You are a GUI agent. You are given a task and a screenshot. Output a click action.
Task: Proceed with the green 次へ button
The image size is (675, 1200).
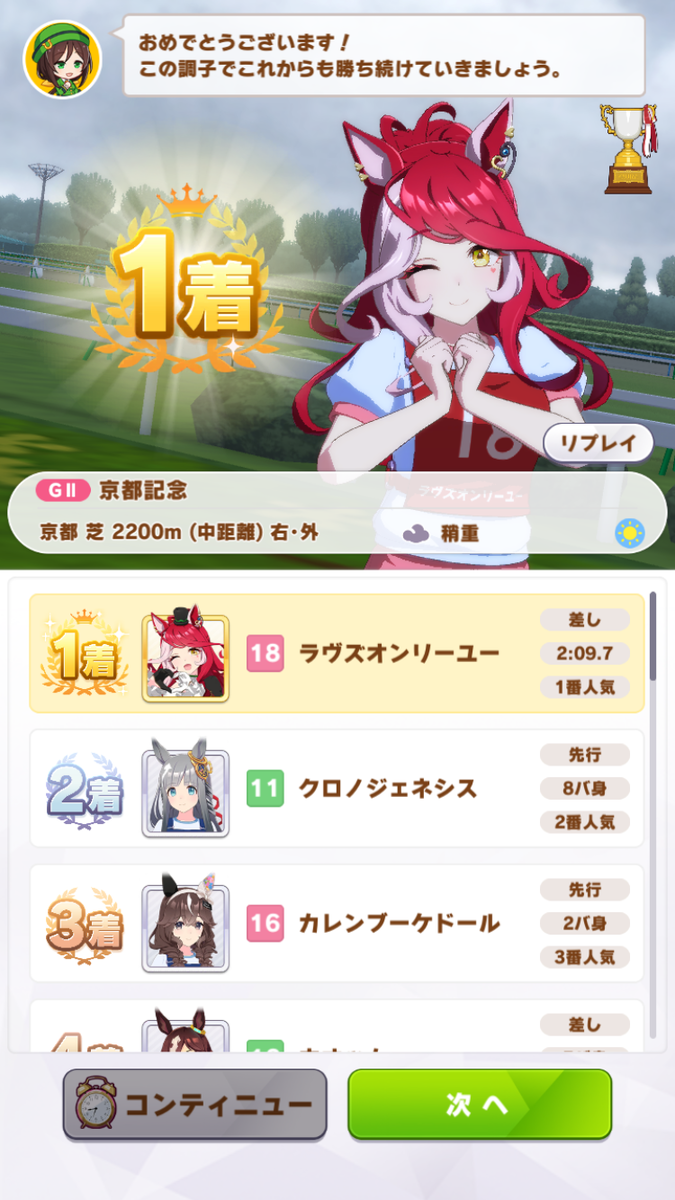coord(480,1104)
